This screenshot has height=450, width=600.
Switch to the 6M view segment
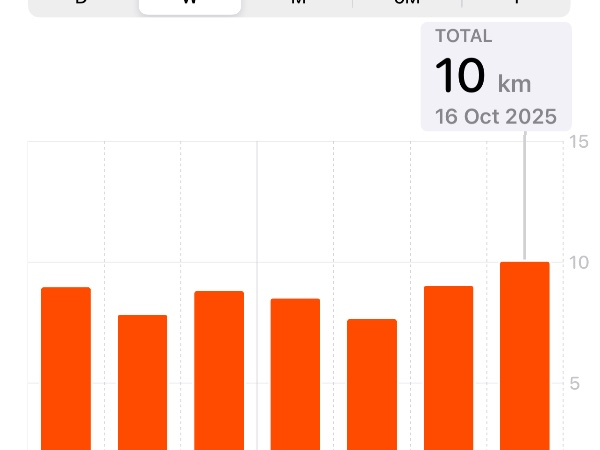(406, 5)
